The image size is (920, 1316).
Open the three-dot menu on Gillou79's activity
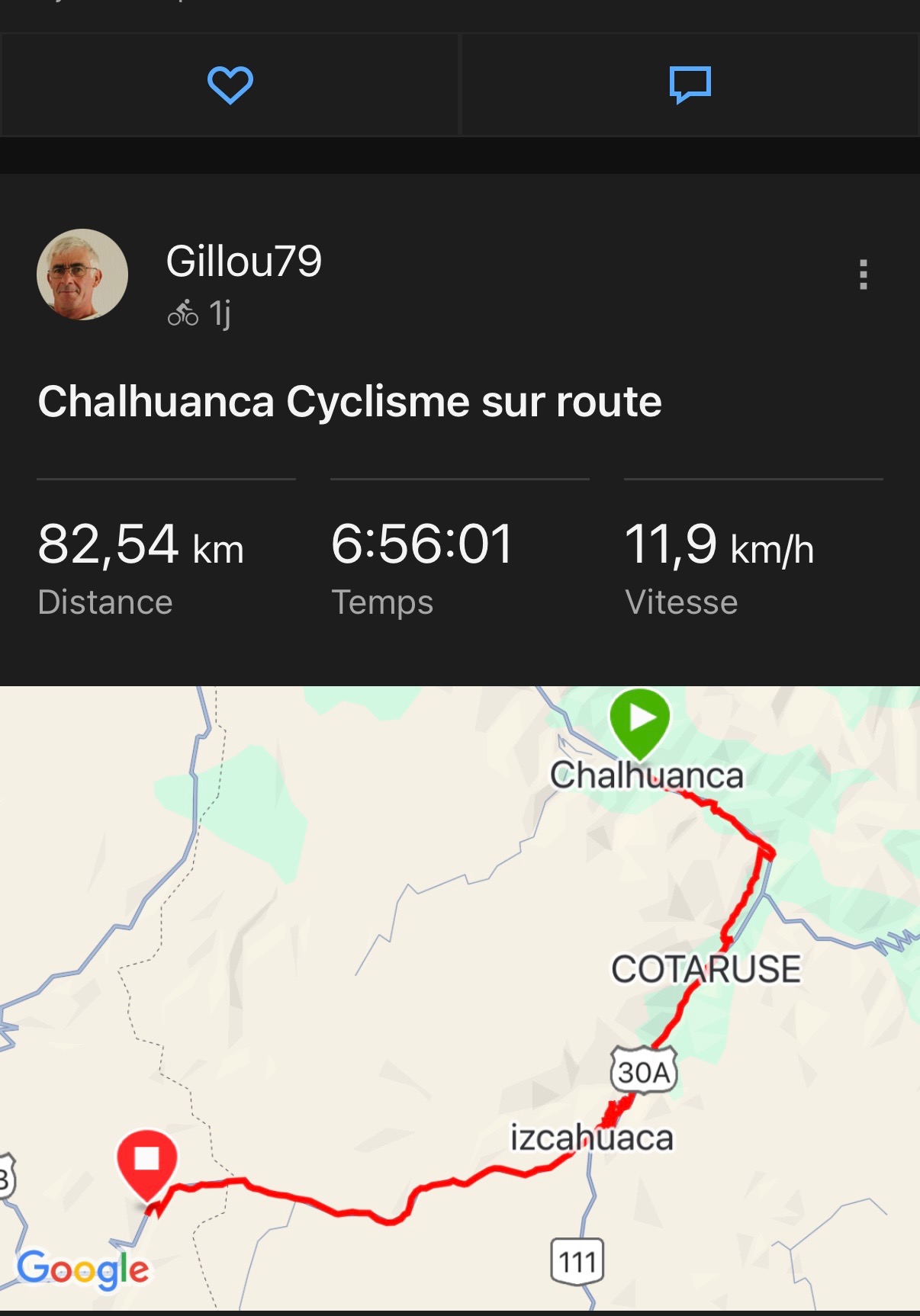[863, 274]
